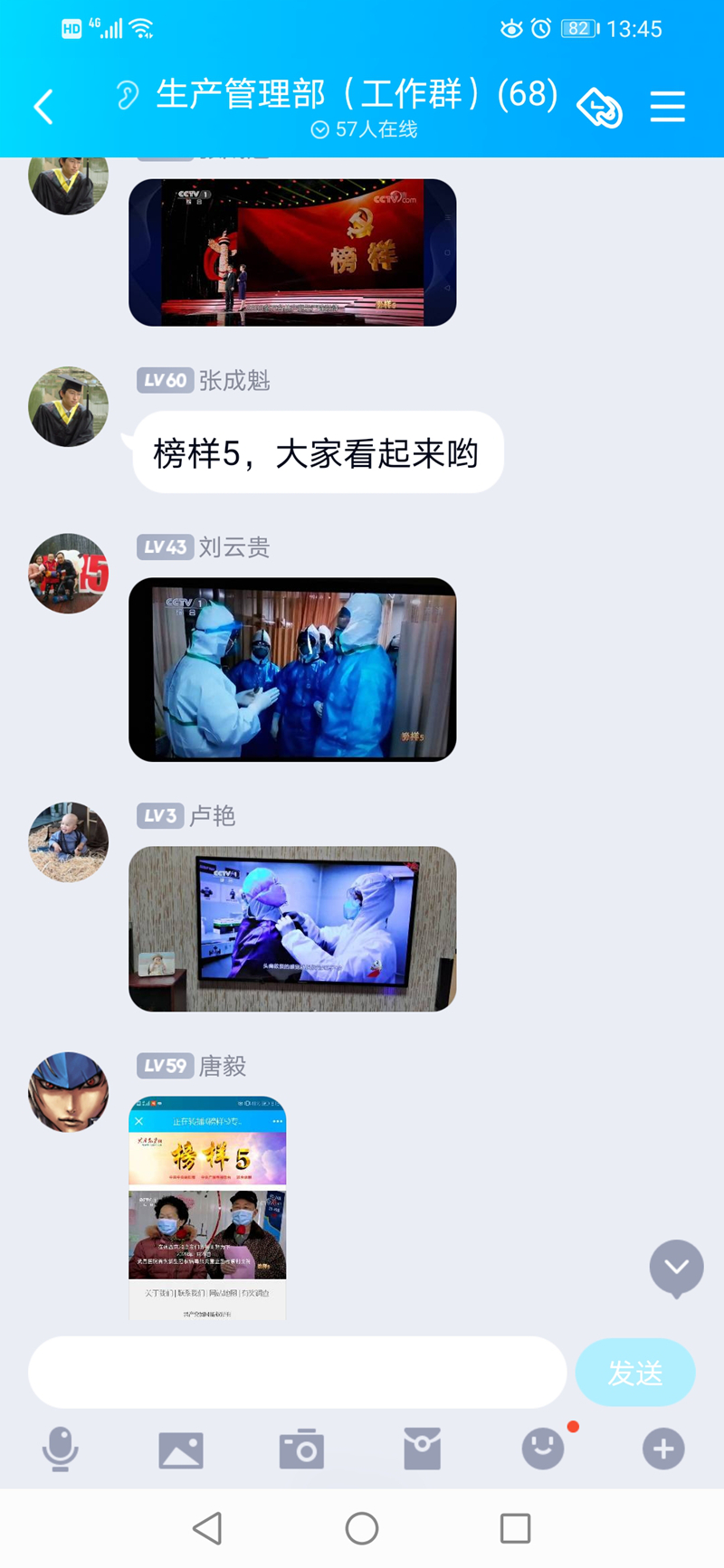Open the CCTV 榜样 stage image

click(x=292, y=252)
